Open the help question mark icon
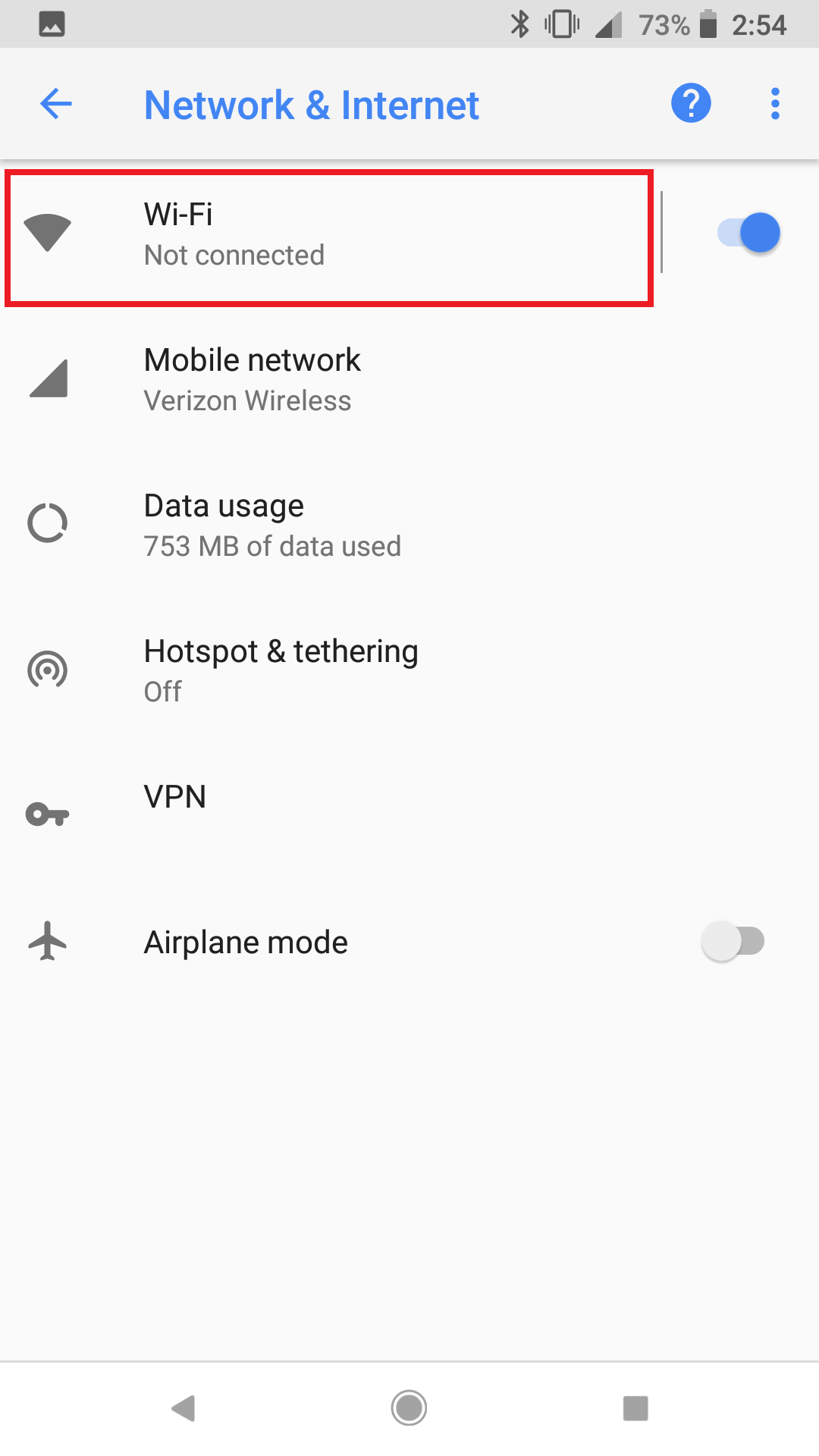The height and width of the screenshot is (1456, 819). tap(691, 103)
